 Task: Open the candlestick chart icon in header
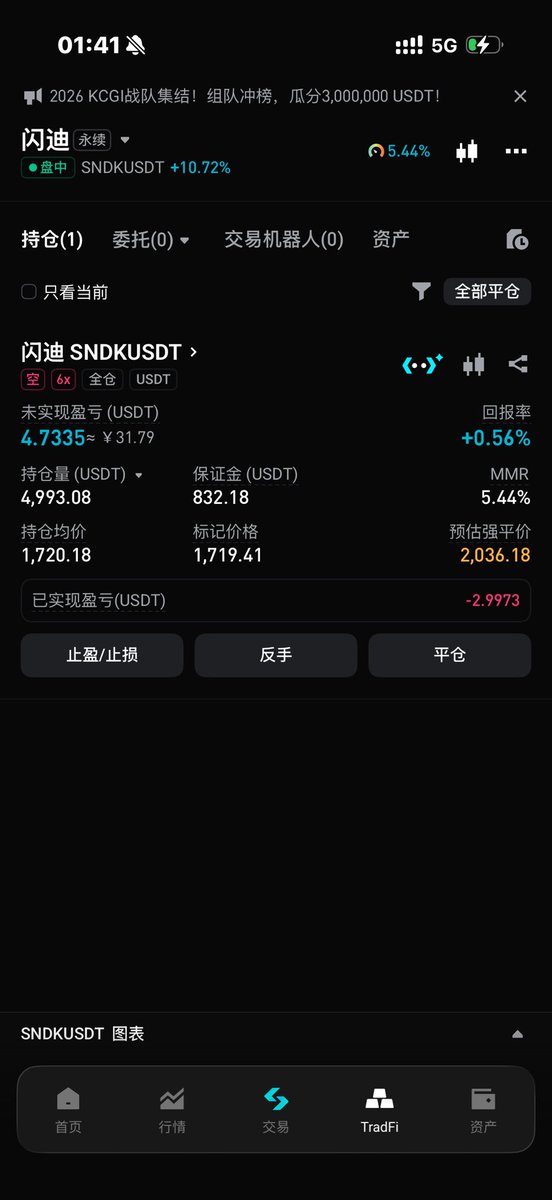point(467,151)
